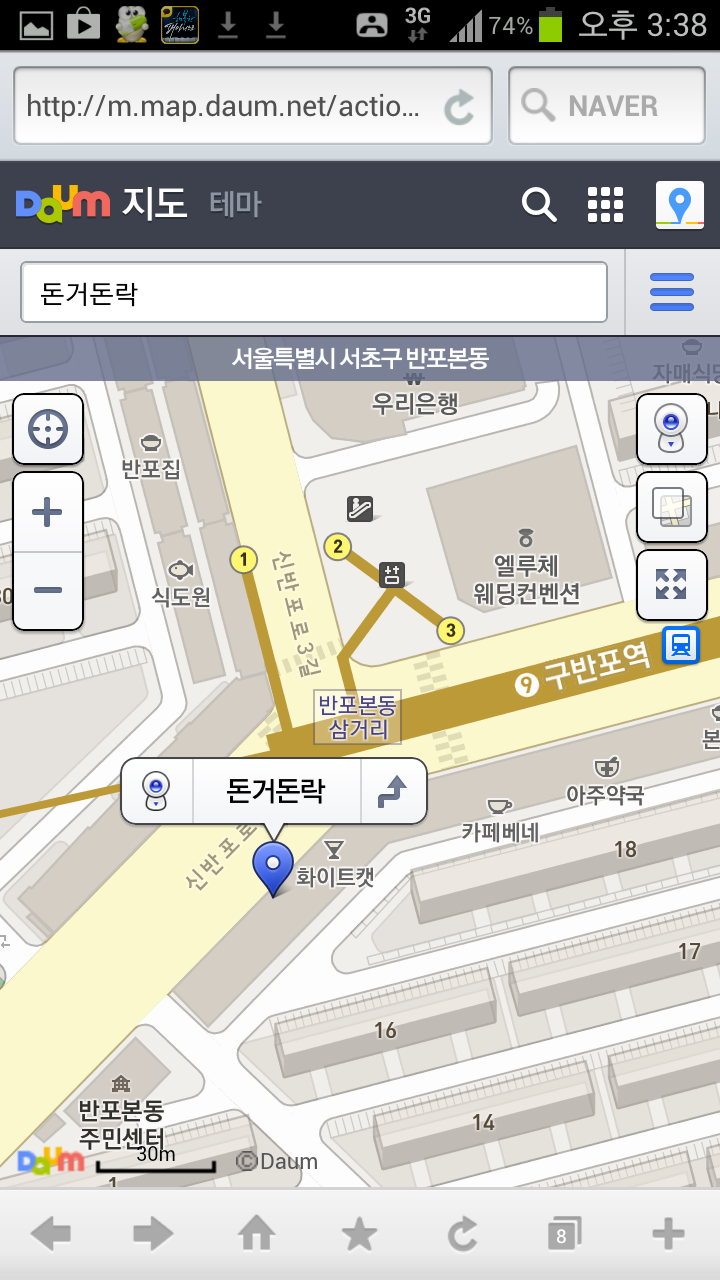Viewport: 720px width, 1280px height.
Task: Open road view from right-side map controls
Action: click(671, 429)
